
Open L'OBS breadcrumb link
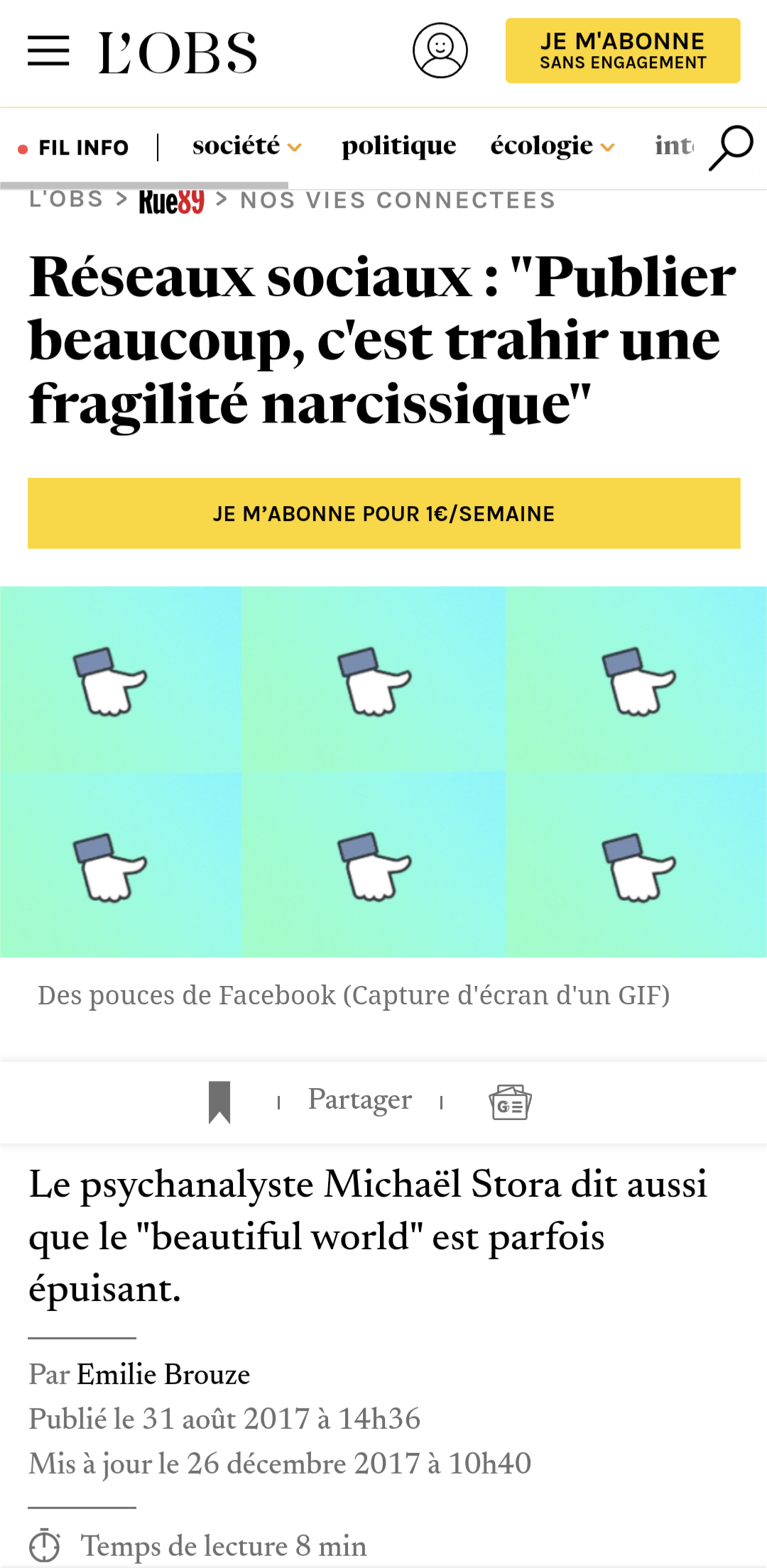point(66,200)
